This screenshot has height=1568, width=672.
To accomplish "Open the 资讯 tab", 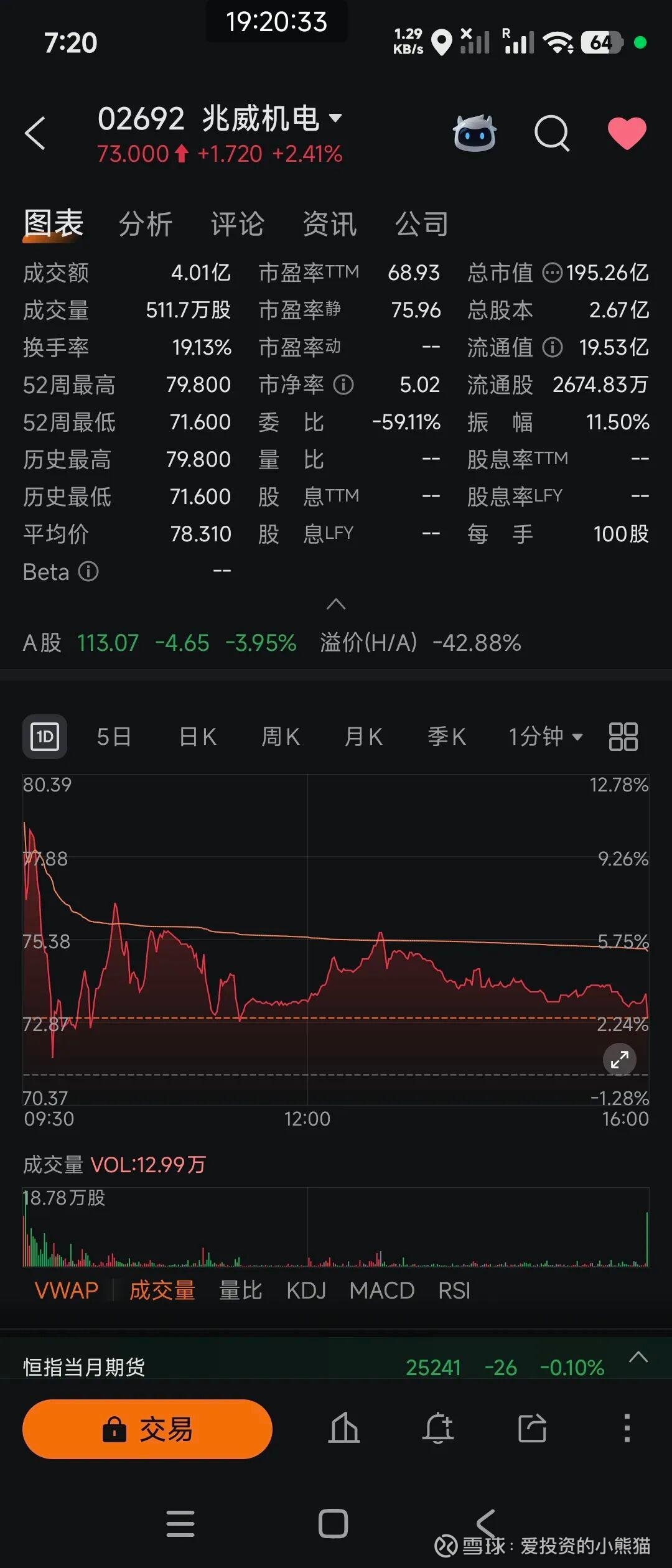I will click(330, 224).
